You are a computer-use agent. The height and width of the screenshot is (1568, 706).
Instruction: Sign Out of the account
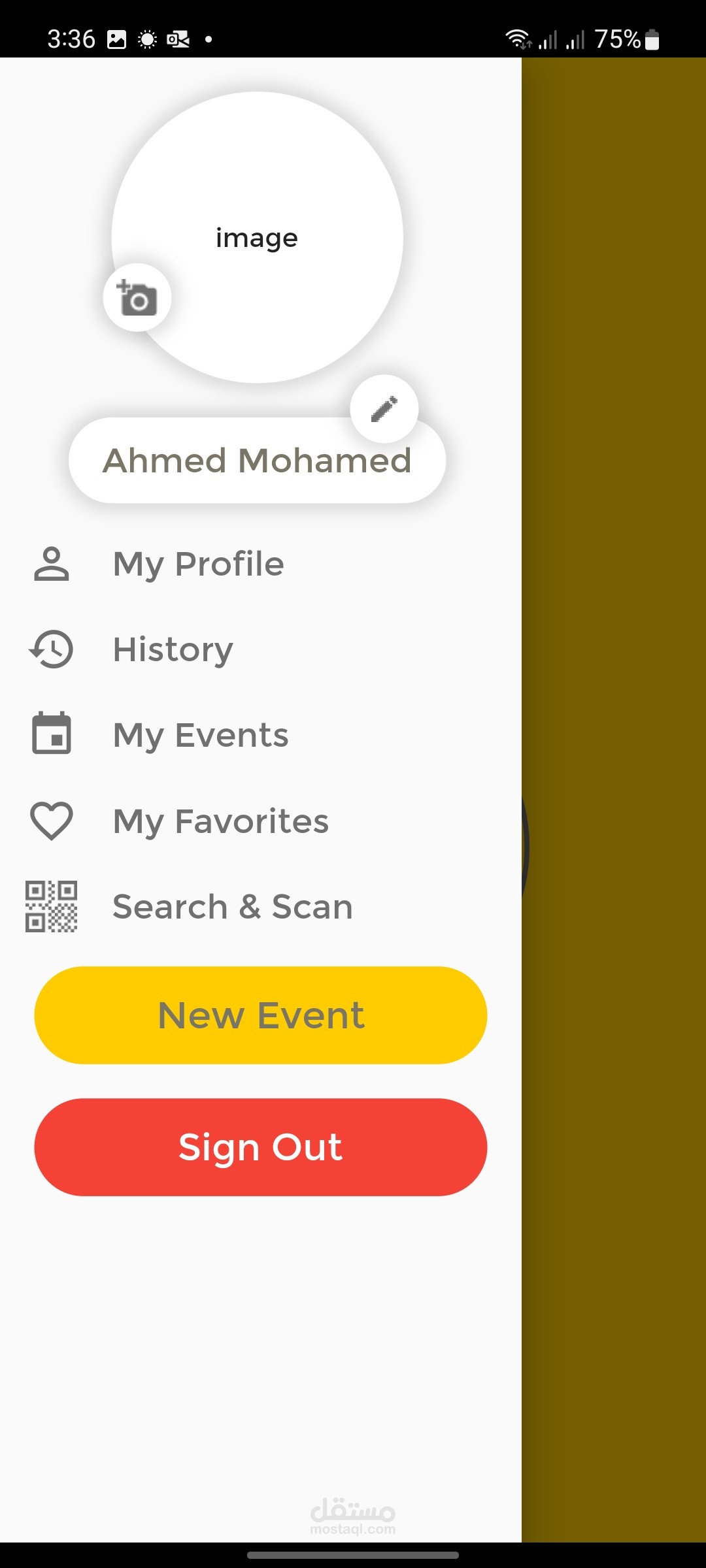pyautogui.click(x=261, y=1147)
